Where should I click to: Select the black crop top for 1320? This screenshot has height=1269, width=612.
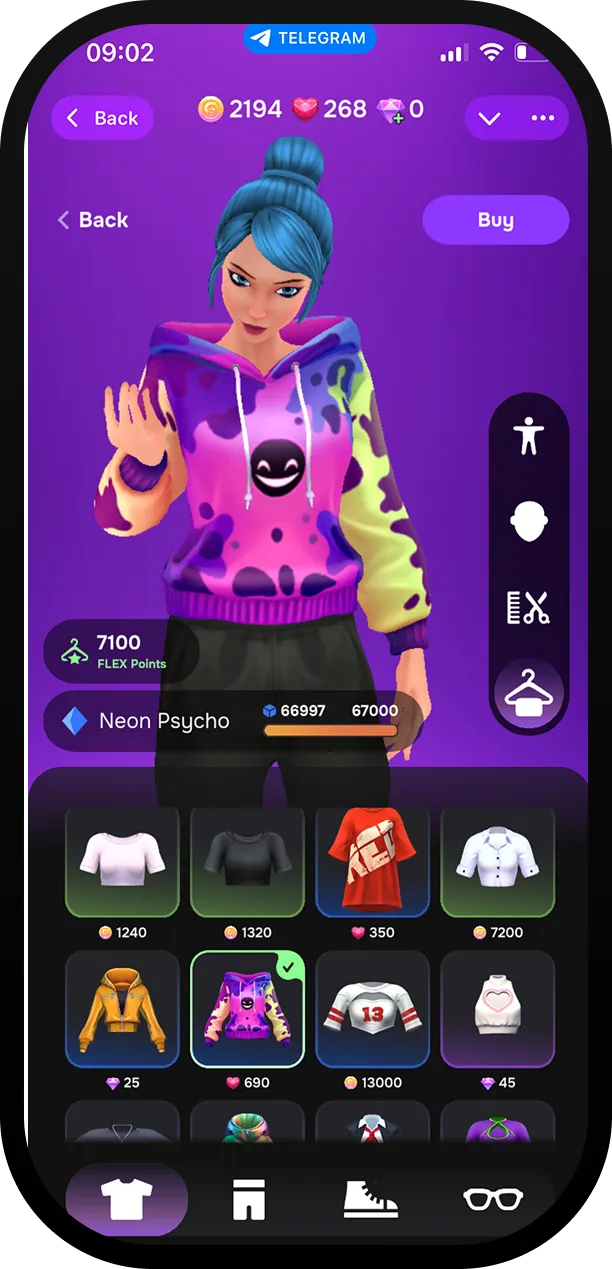pyautogui.click(x=247, y=863)
